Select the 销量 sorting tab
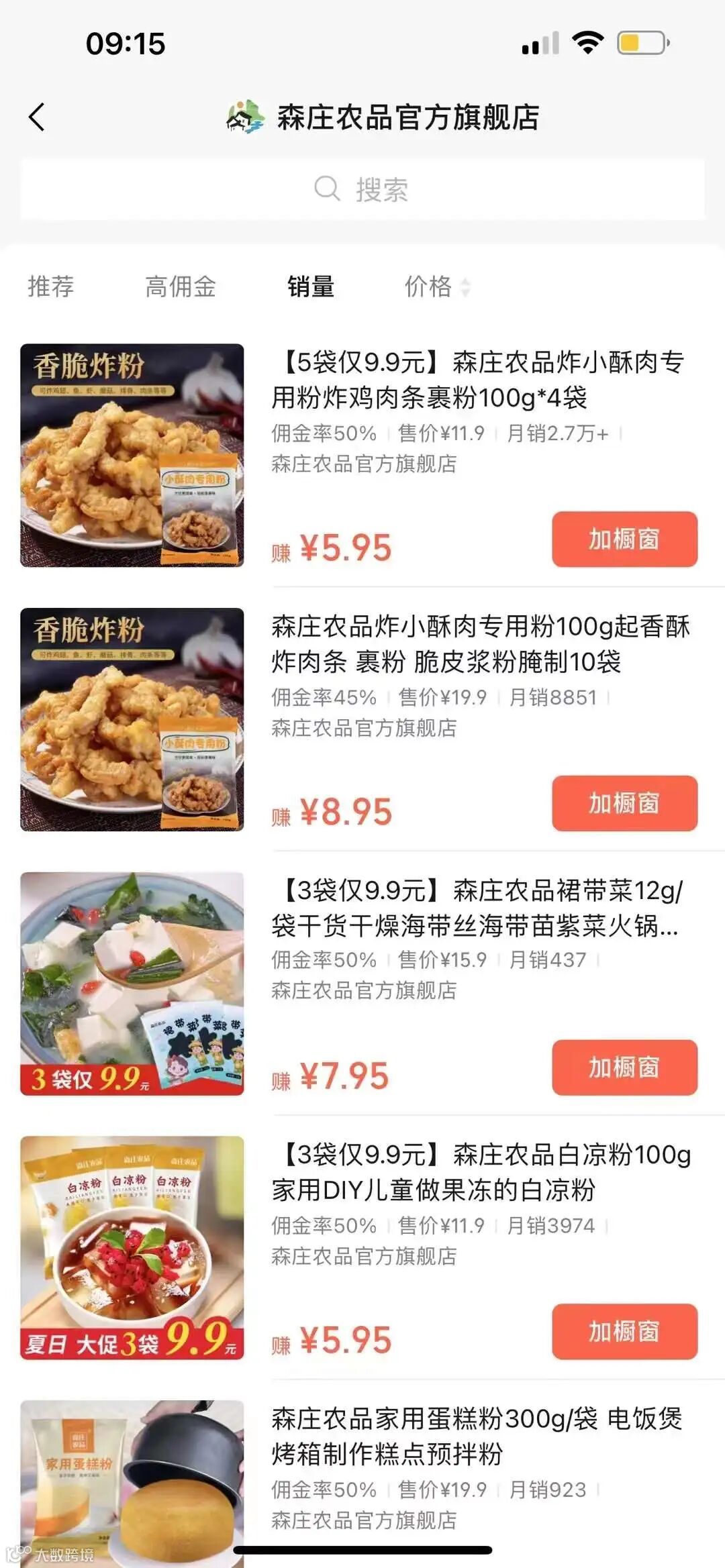The width and height of the screenshot is (725, 1568). click(x=311, y=286)
